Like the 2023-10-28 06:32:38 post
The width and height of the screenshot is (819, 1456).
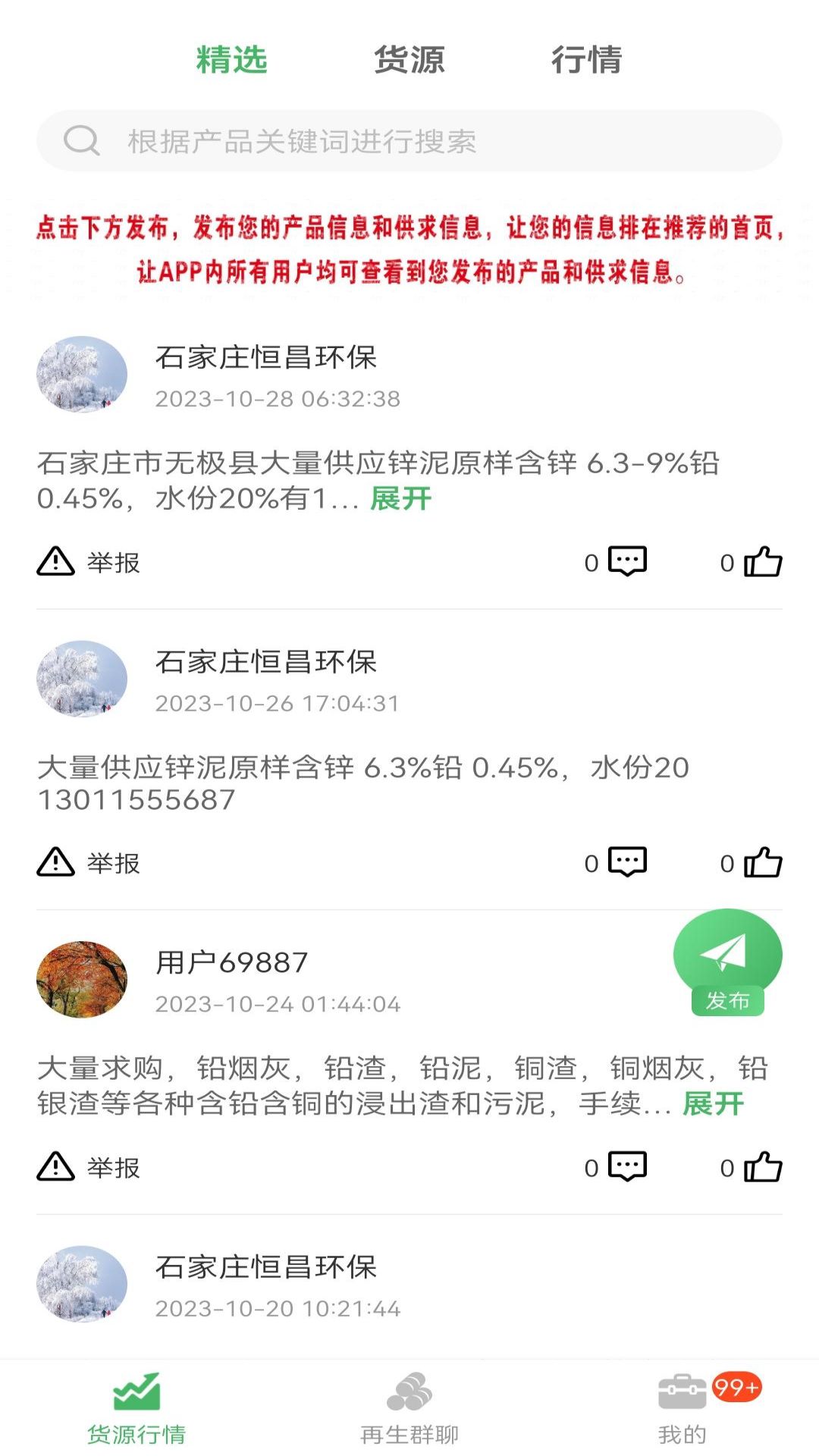[762, 562]
